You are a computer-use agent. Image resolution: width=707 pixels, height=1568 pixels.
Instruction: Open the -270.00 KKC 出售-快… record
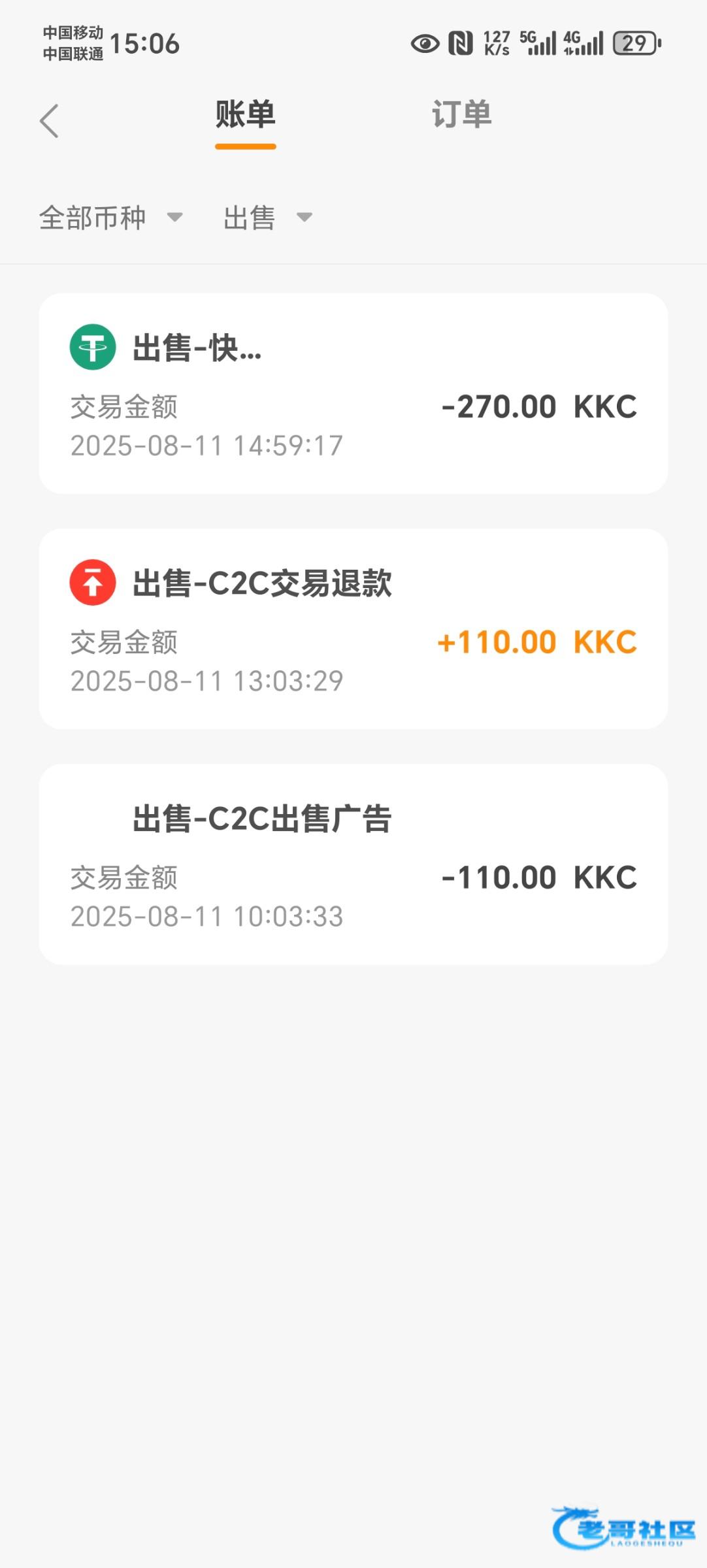353,393
